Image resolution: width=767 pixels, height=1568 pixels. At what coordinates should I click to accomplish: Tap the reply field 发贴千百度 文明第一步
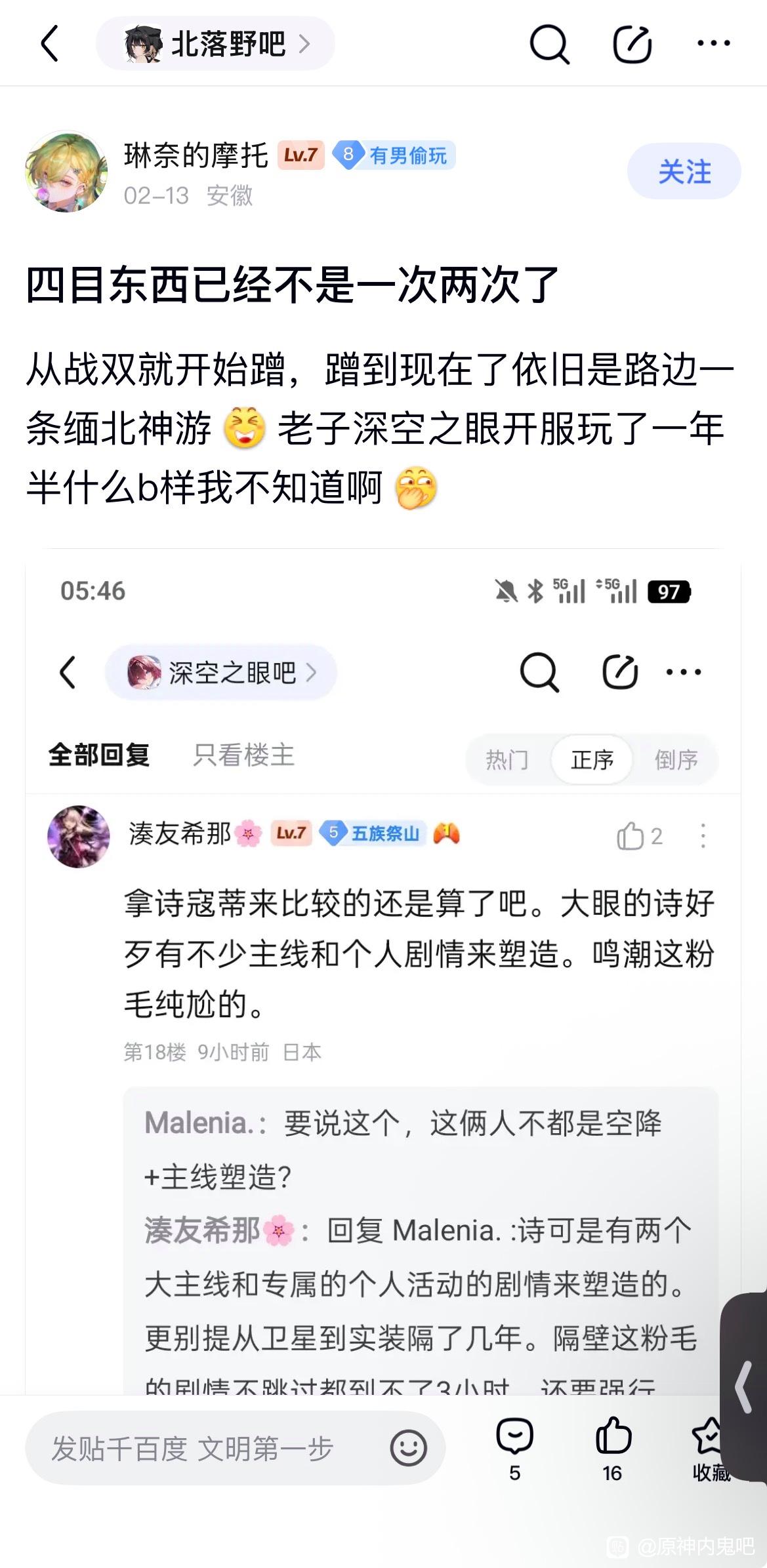click(x=197, y=1449)
